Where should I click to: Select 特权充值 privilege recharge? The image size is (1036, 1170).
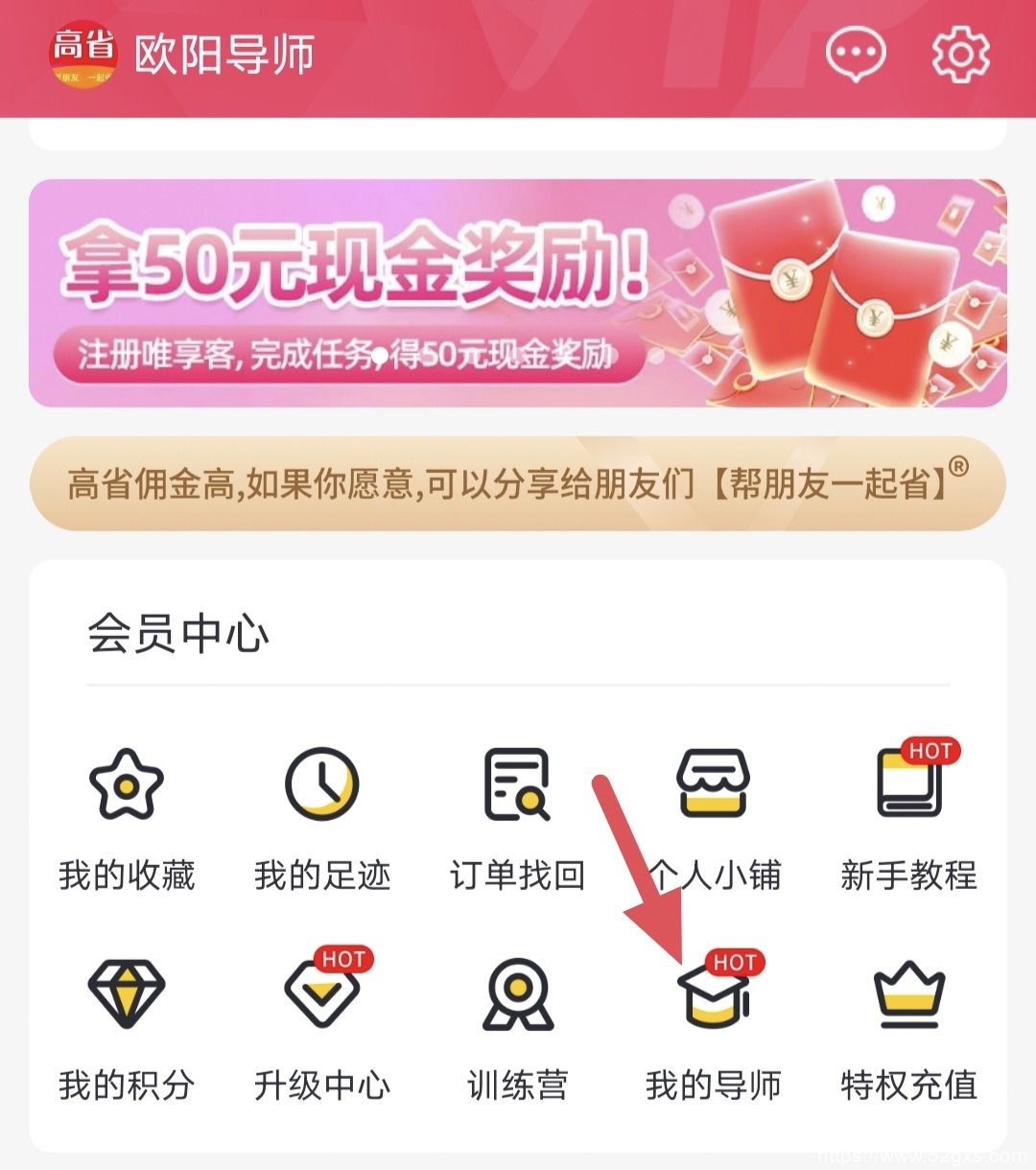909,1026
